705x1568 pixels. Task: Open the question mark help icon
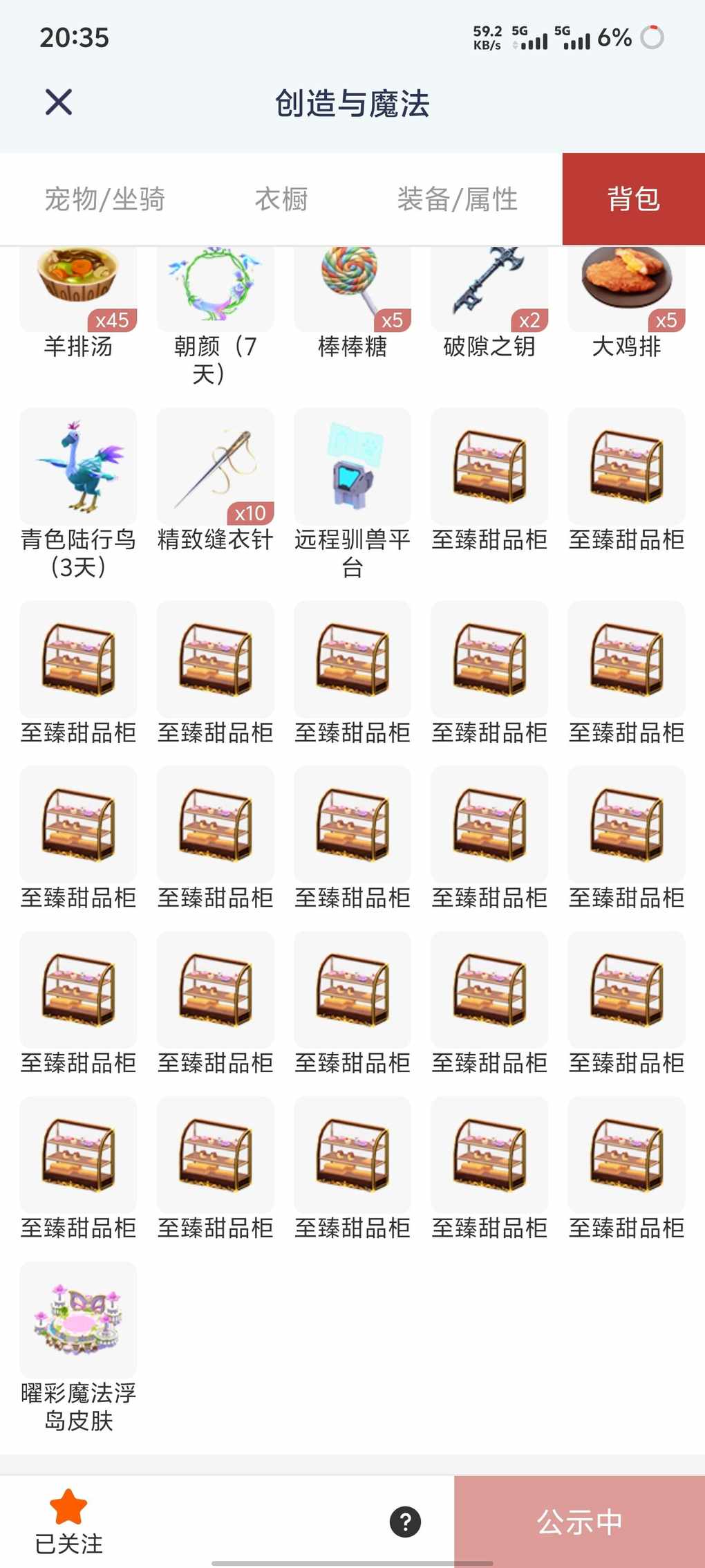(x=405, y=1522)
